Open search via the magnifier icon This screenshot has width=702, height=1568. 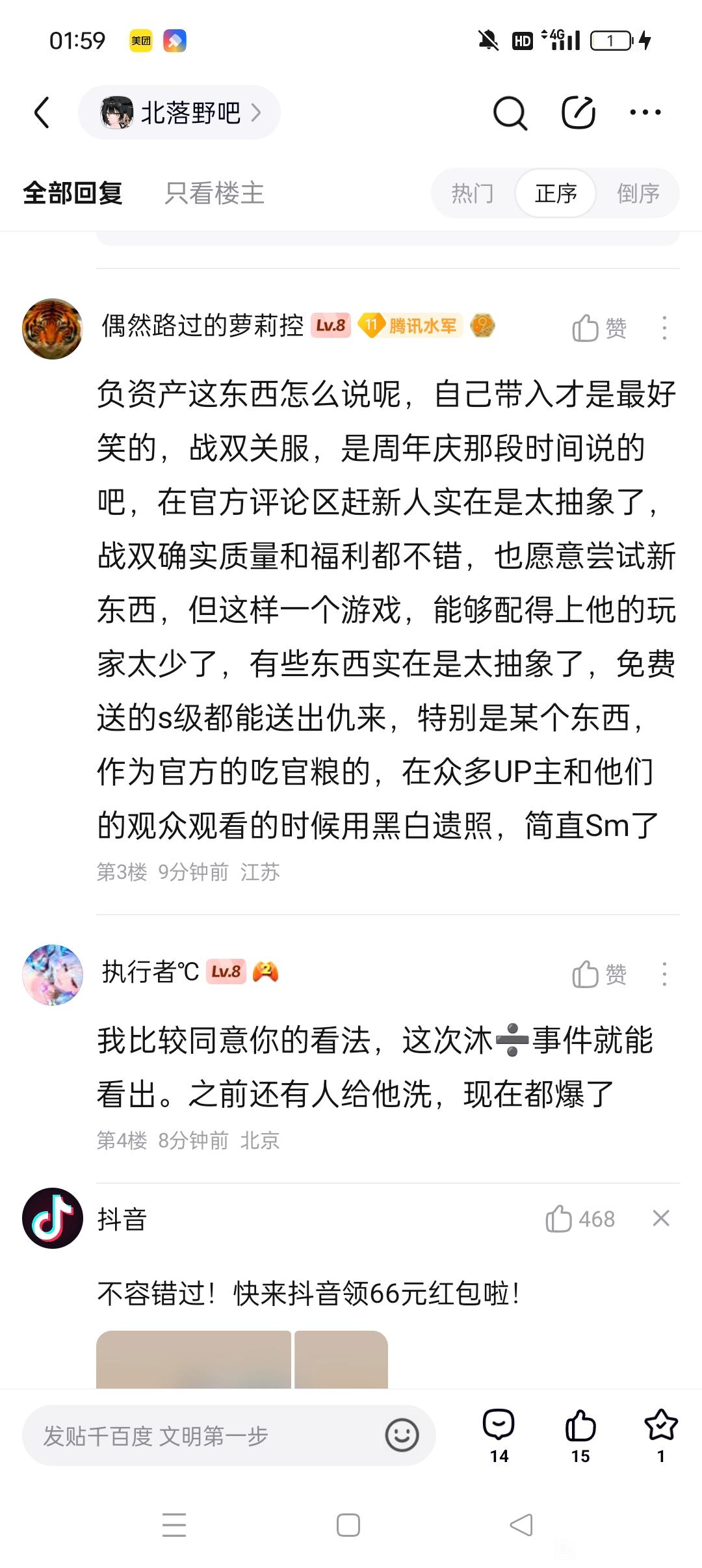(x=510, y=113)
